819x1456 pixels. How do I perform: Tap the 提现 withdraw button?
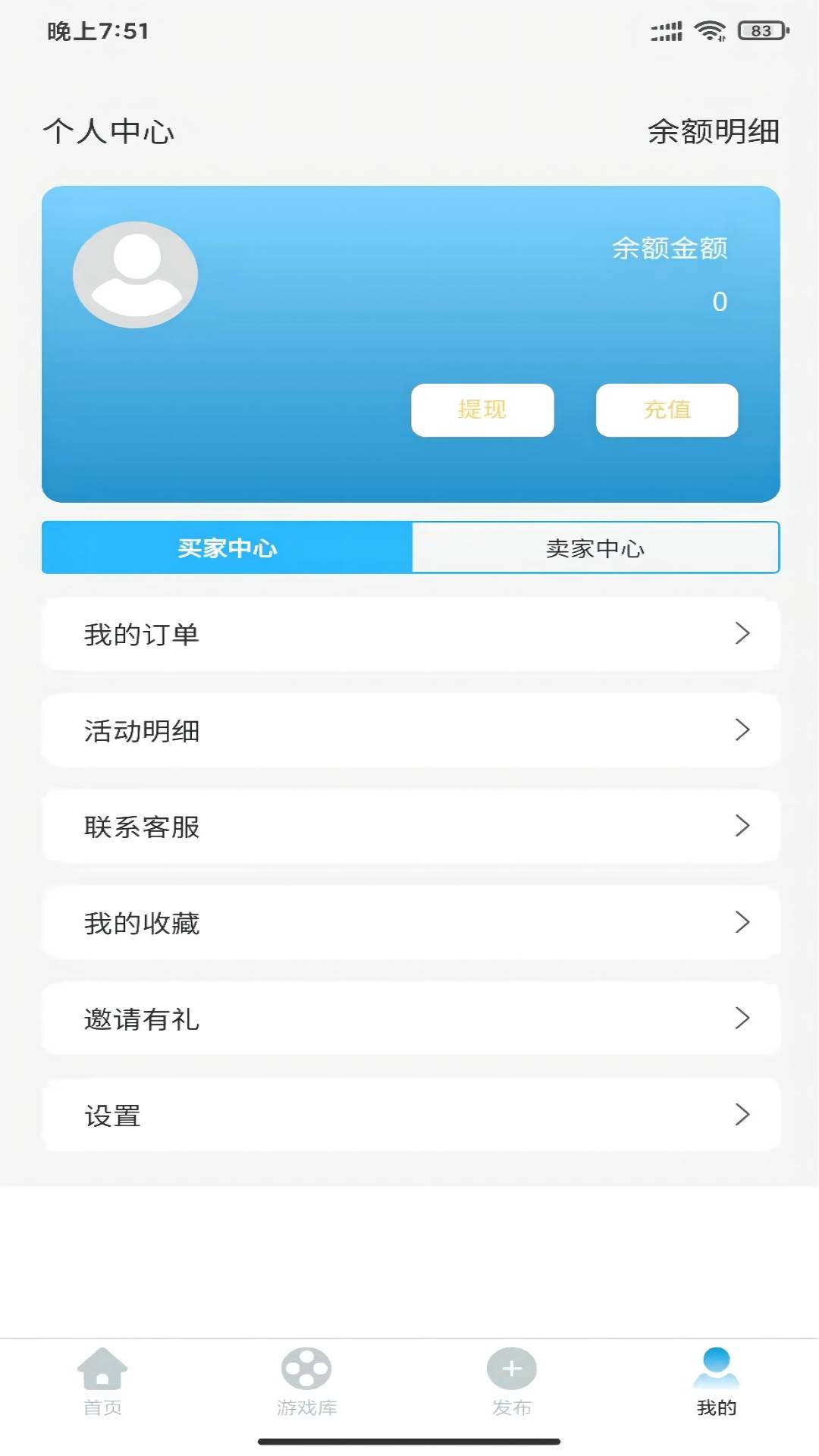click(482, 409)
